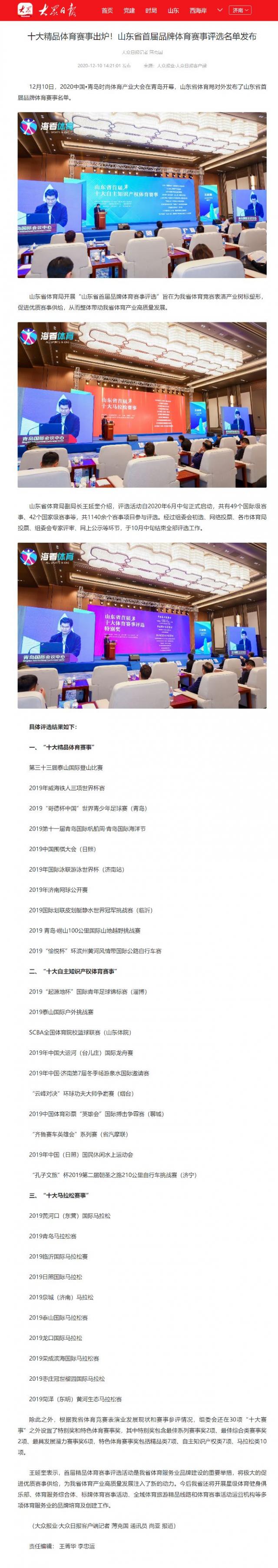Screen dimensions: 278x1568
Task: Switch to the 时局 section
Action: pos(151,10)
